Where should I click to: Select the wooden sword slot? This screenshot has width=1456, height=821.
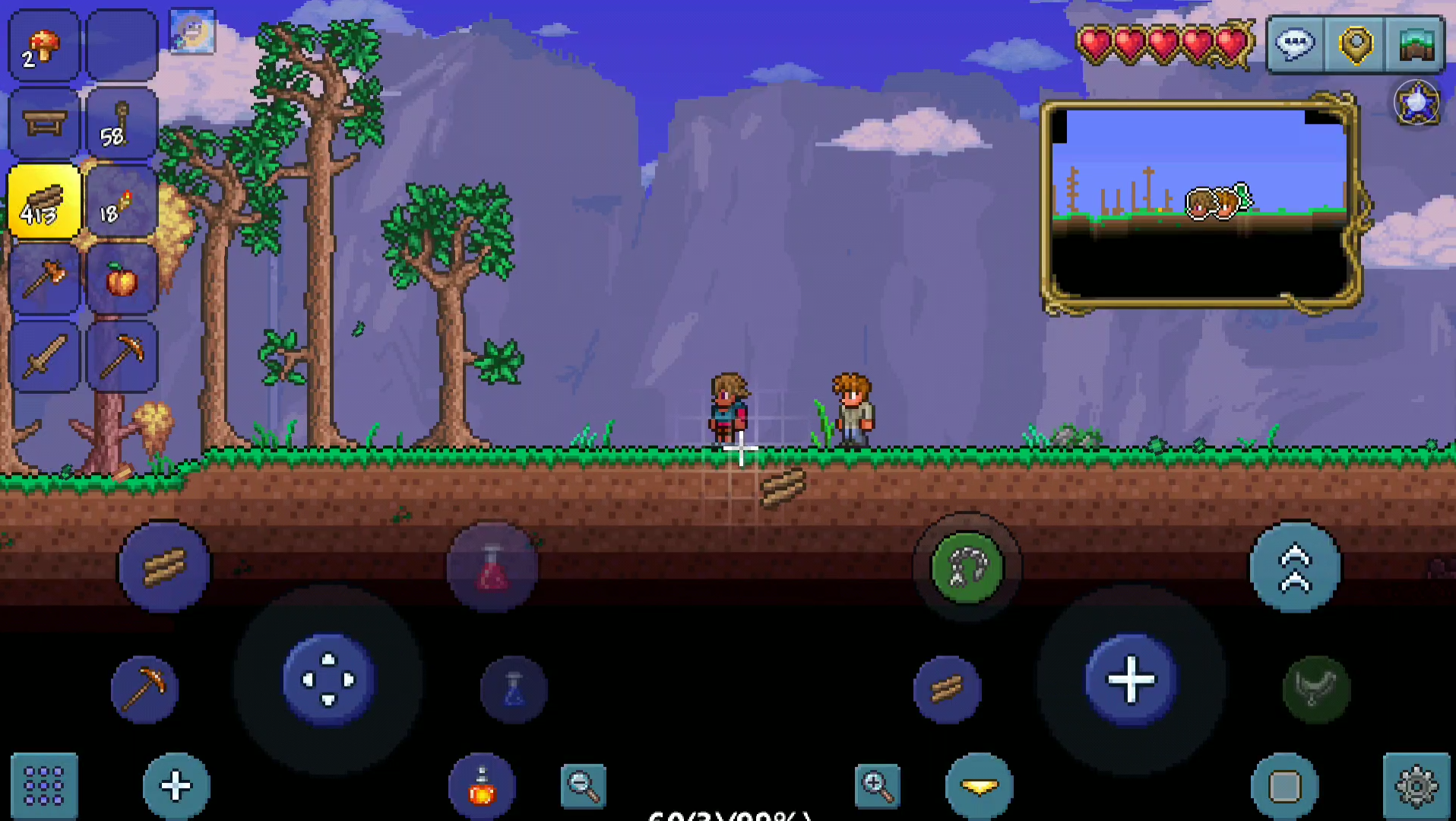43,357
